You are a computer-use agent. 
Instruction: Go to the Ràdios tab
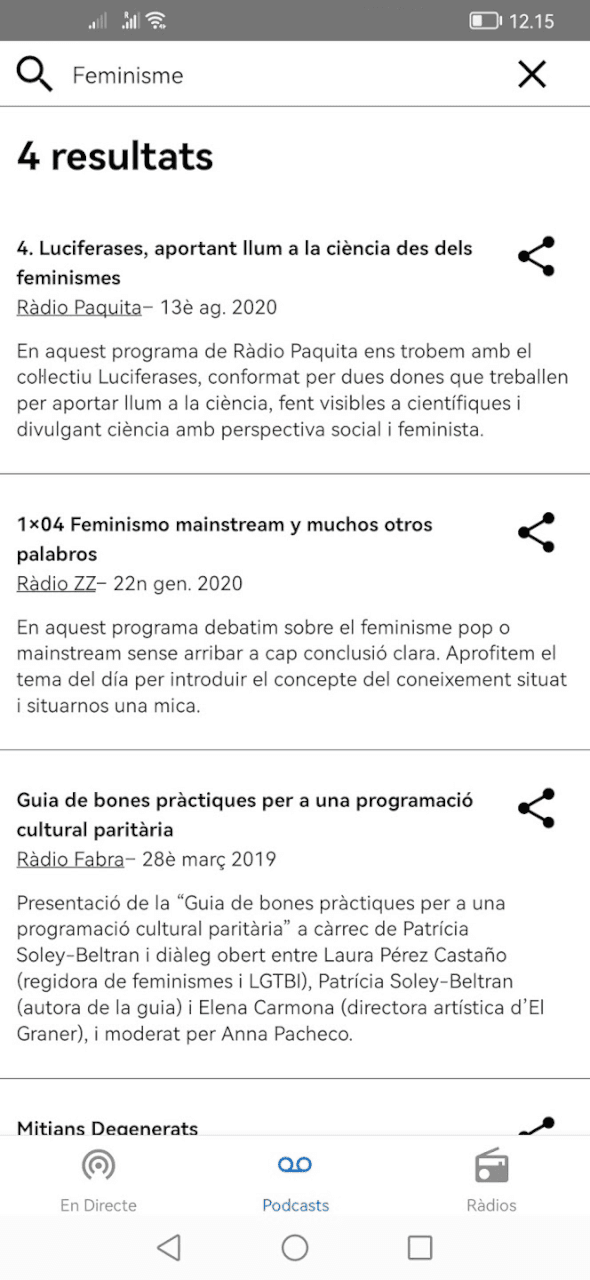tap(491, 1181)
